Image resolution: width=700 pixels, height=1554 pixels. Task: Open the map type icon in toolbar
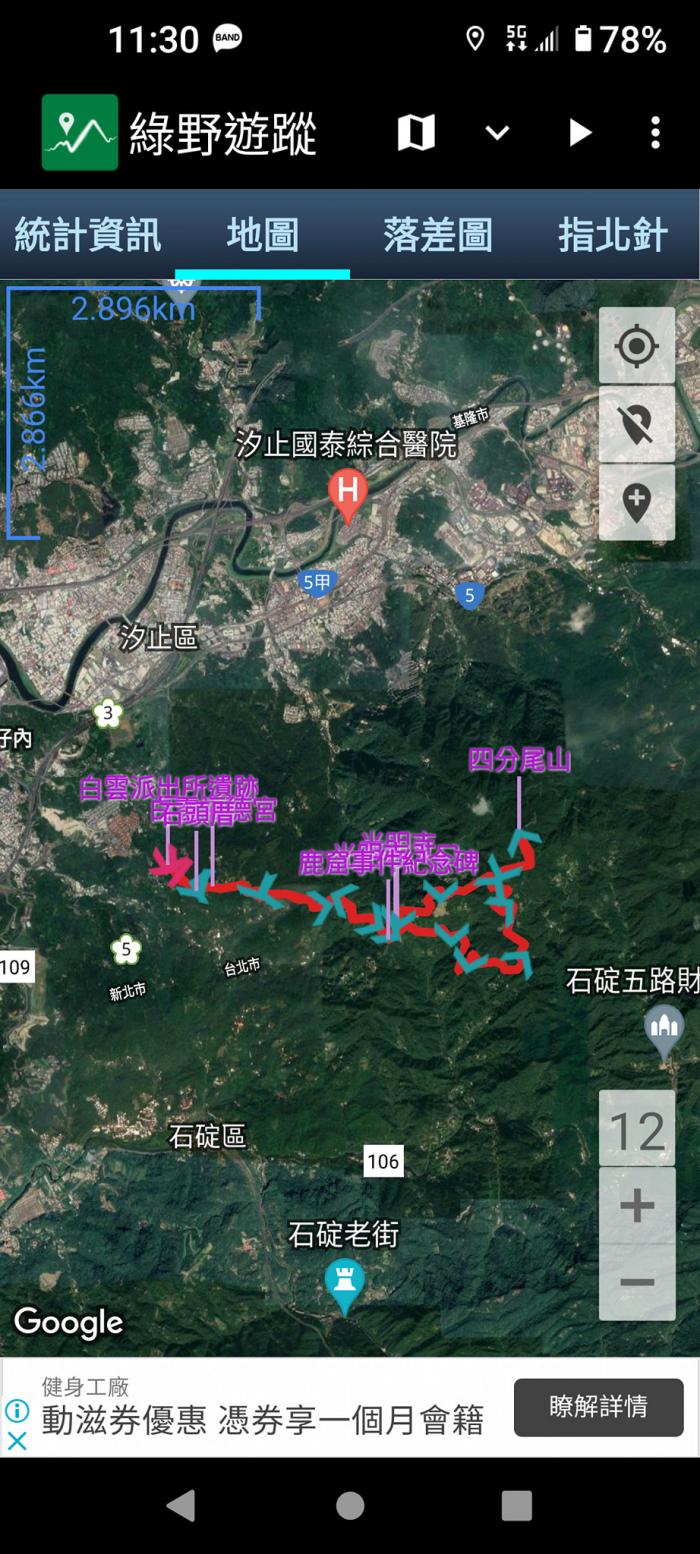[x=416, y=133]
